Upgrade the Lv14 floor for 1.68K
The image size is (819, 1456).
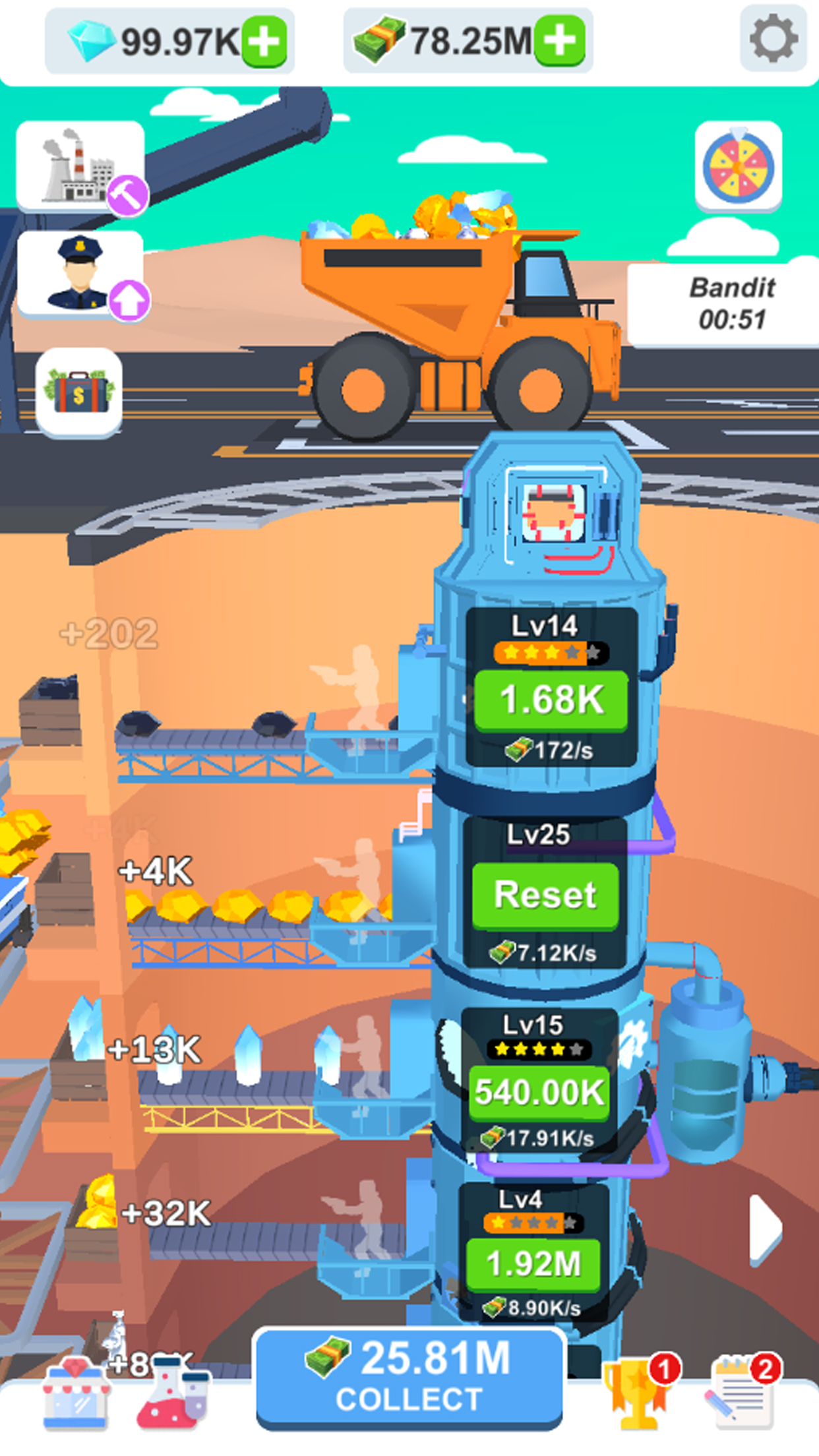click(x=551, y=700)
